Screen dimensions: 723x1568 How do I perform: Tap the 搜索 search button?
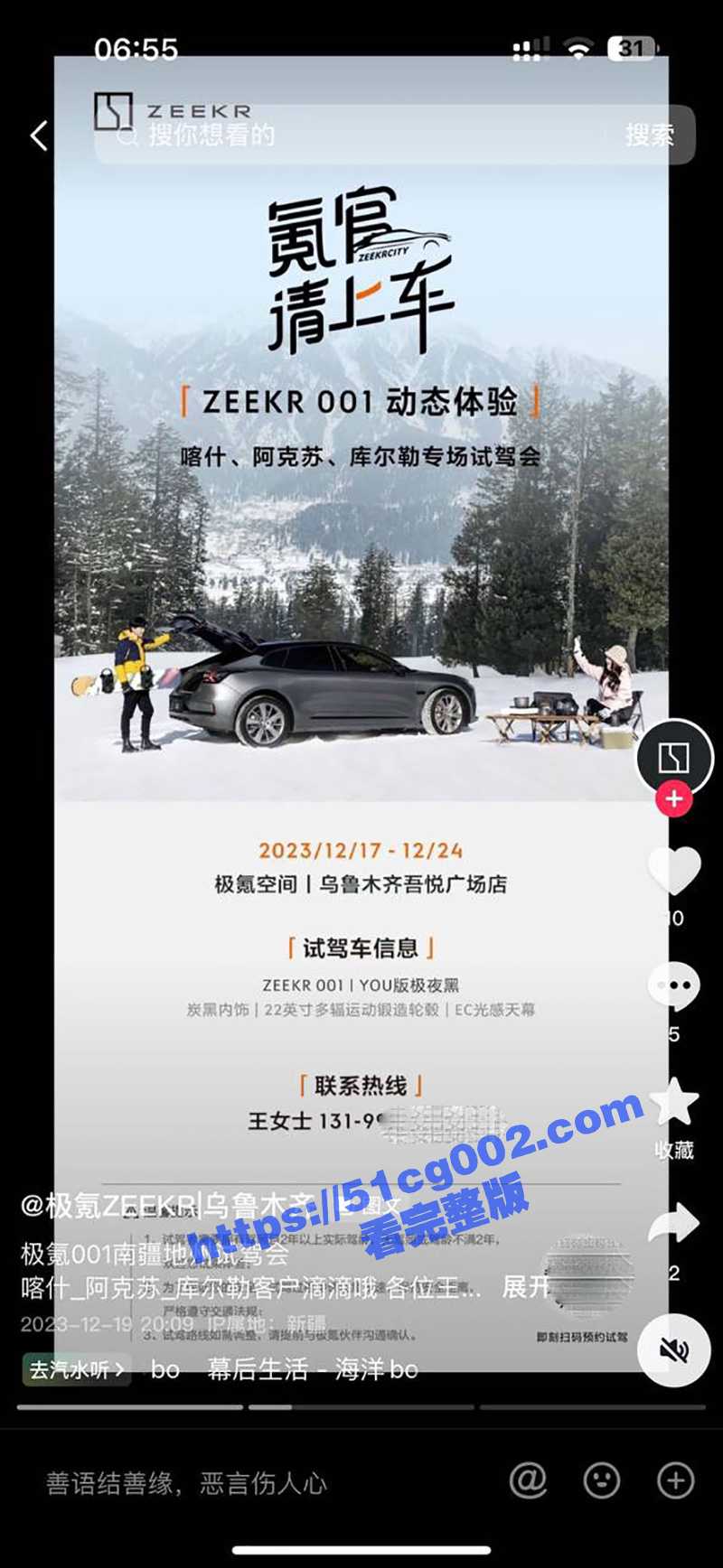(x=649, y=135)
